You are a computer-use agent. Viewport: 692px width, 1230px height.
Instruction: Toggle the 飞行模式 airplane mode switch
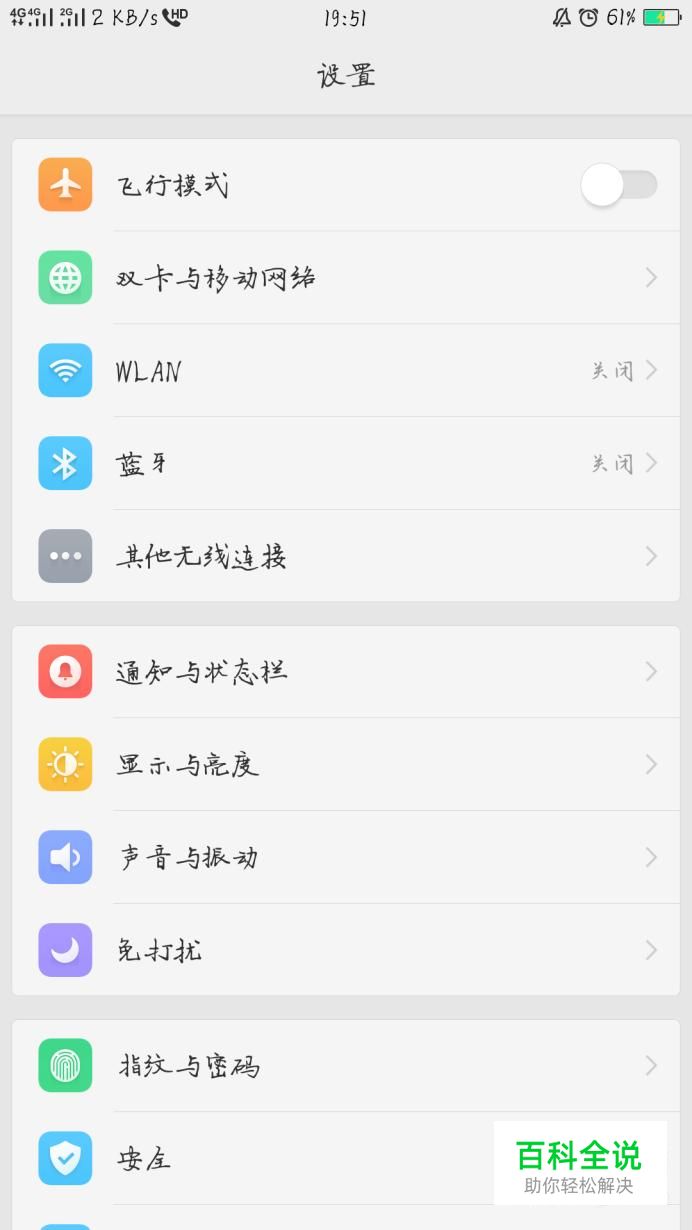[619, 186]
